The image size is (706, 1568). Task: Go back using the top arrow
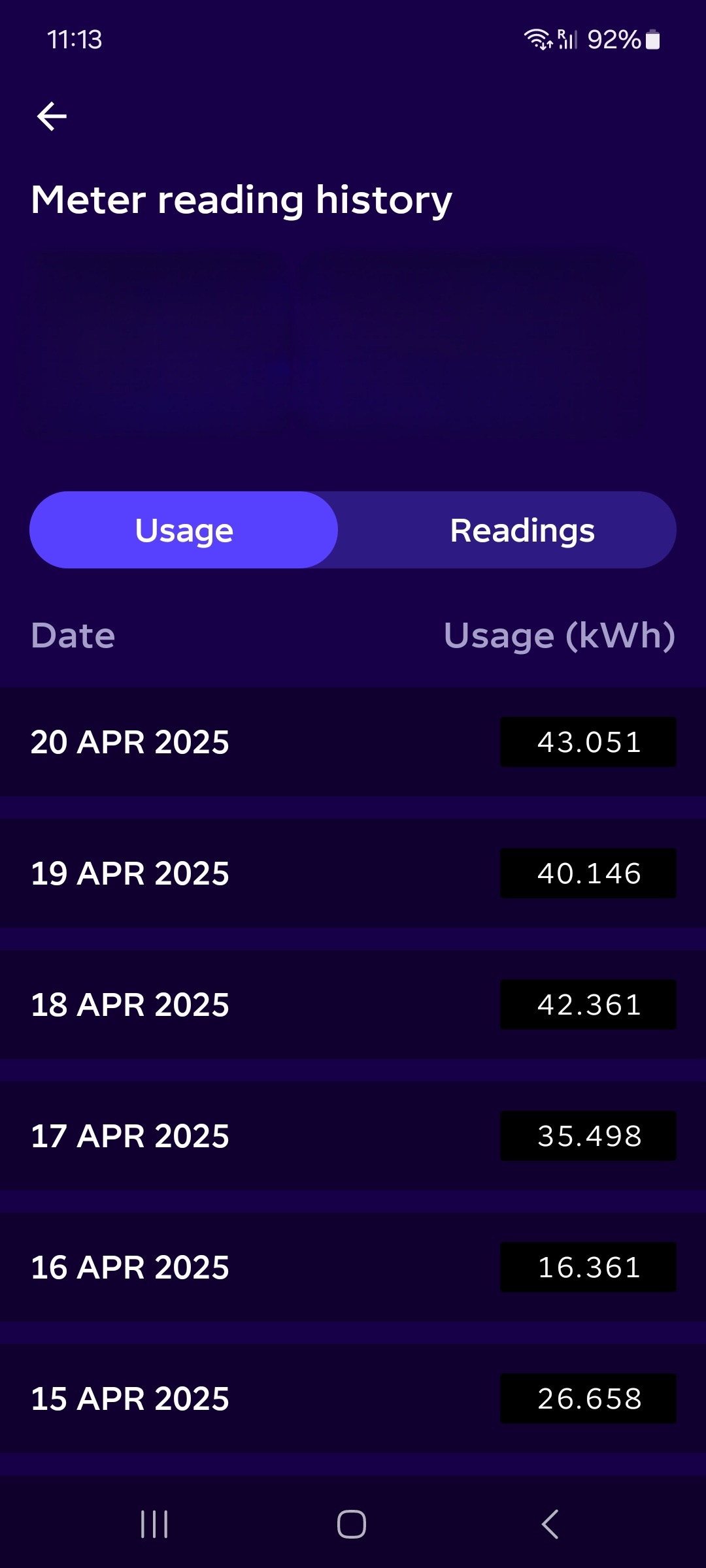tap(52, 117)
